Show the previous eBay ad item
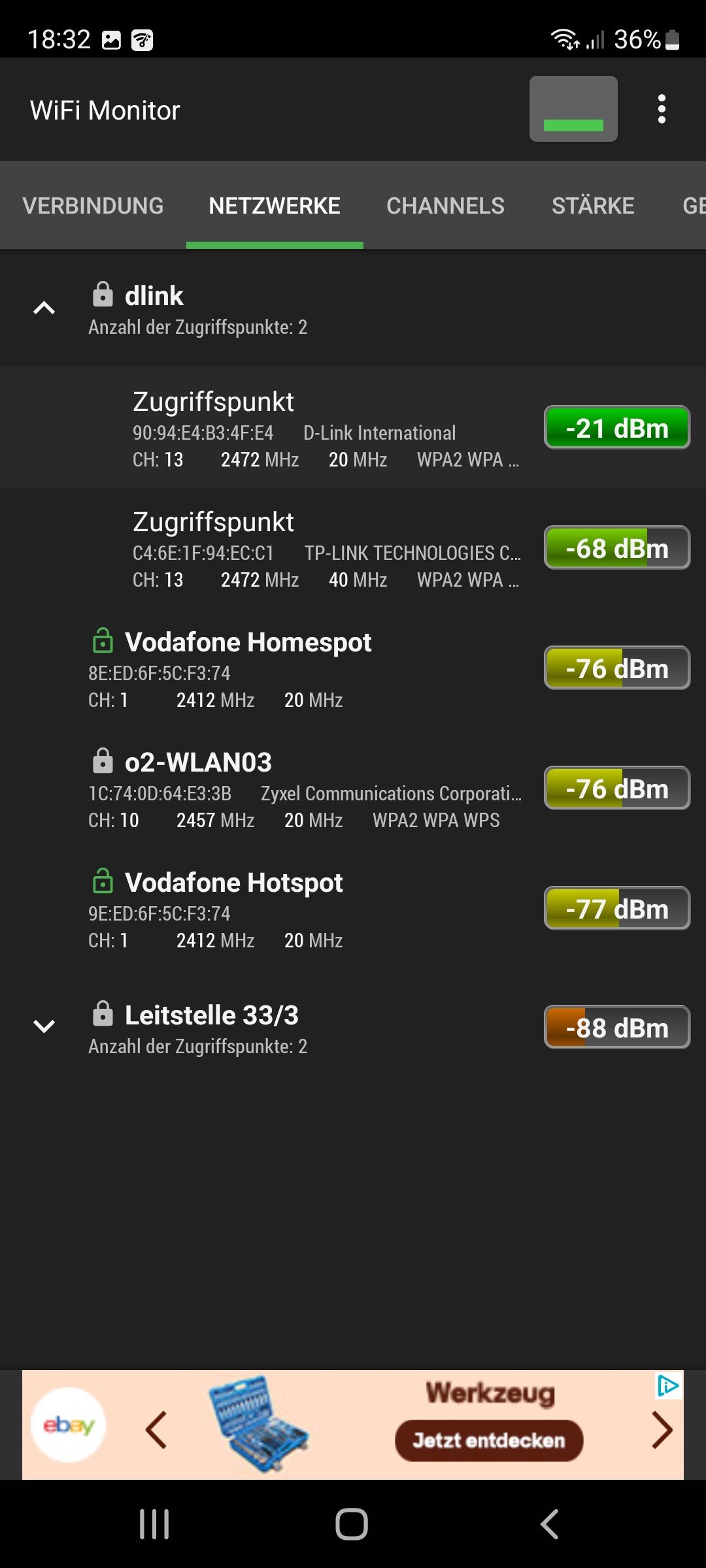 tap(156, 1430)
